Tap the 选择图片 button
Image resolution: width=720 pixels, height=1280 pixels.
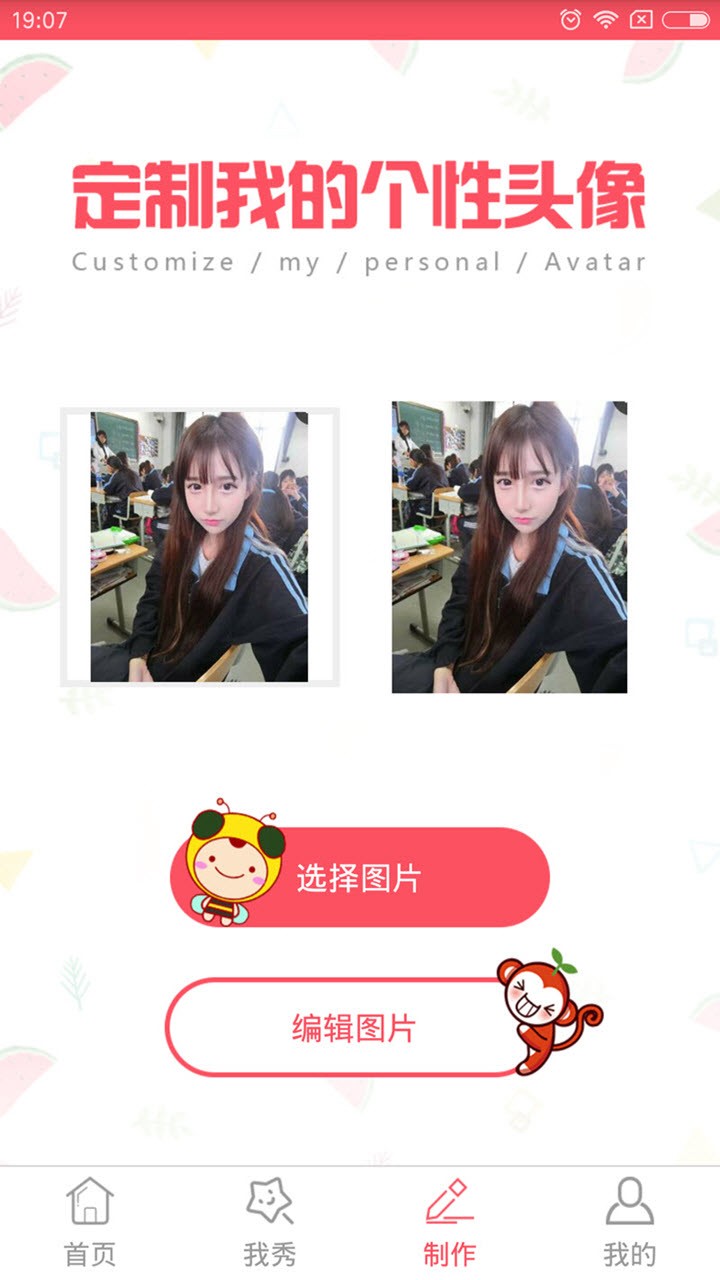360,877
